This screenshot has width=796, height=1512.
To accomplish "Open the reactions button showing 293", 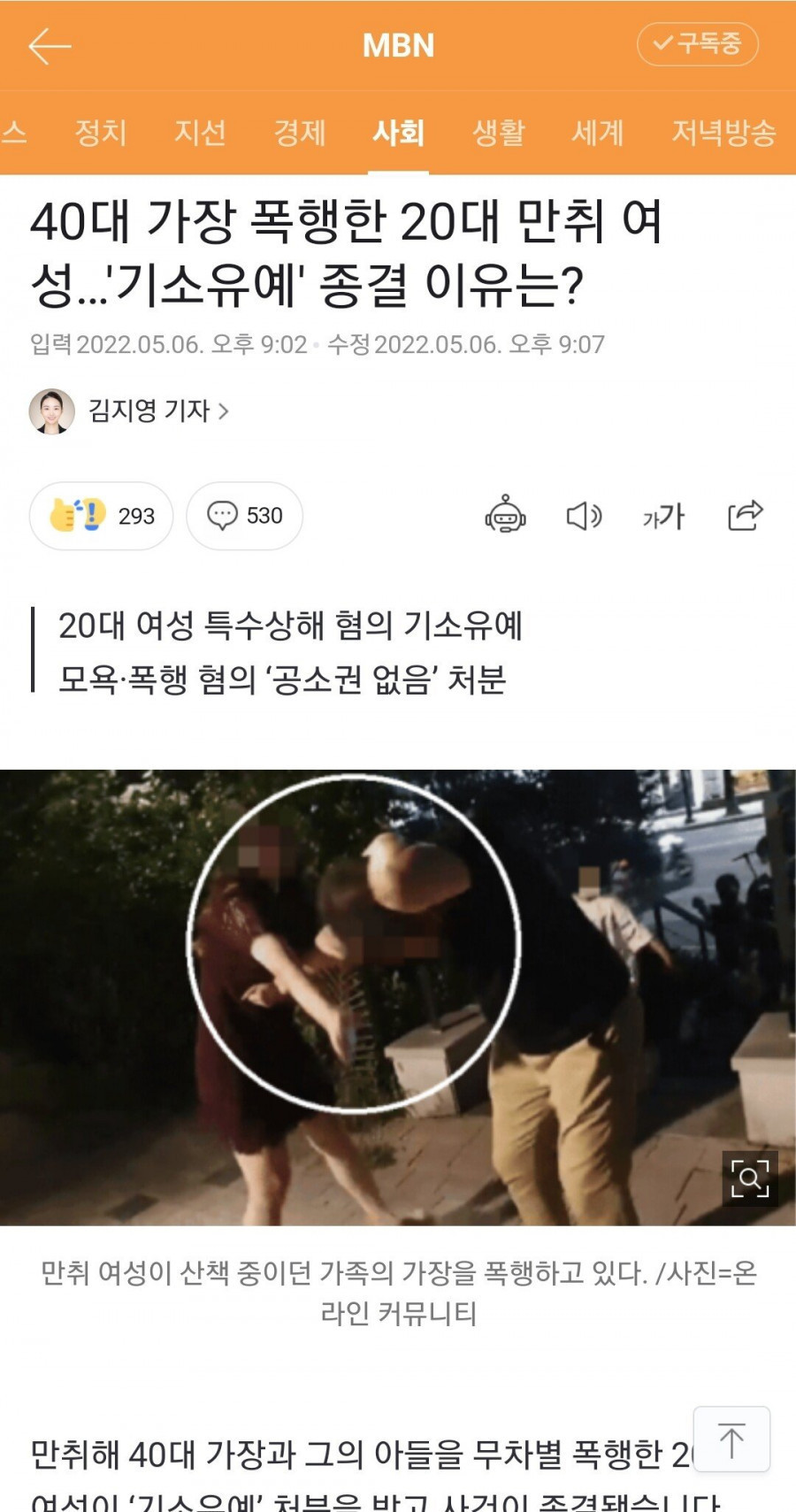I will (102, 516).
